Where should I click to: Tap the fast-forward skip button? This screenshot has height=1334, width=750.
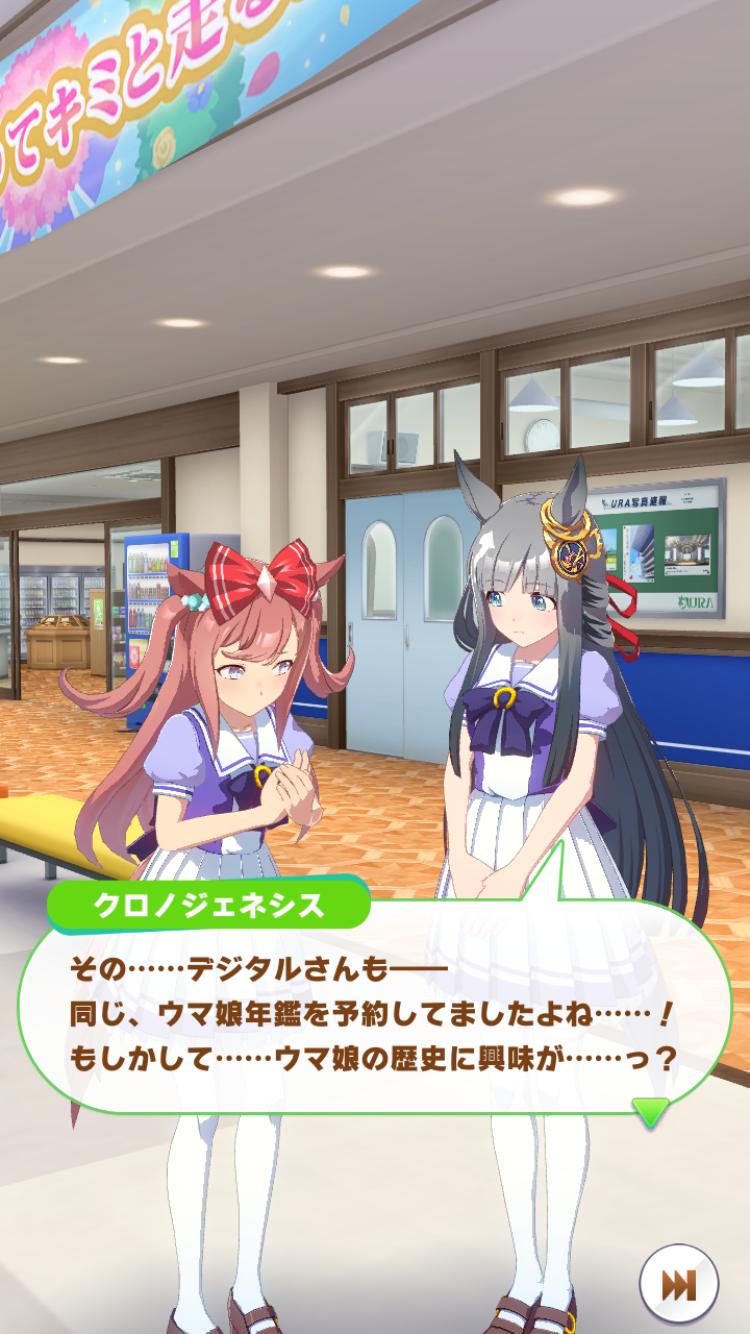pos(679,1284)
